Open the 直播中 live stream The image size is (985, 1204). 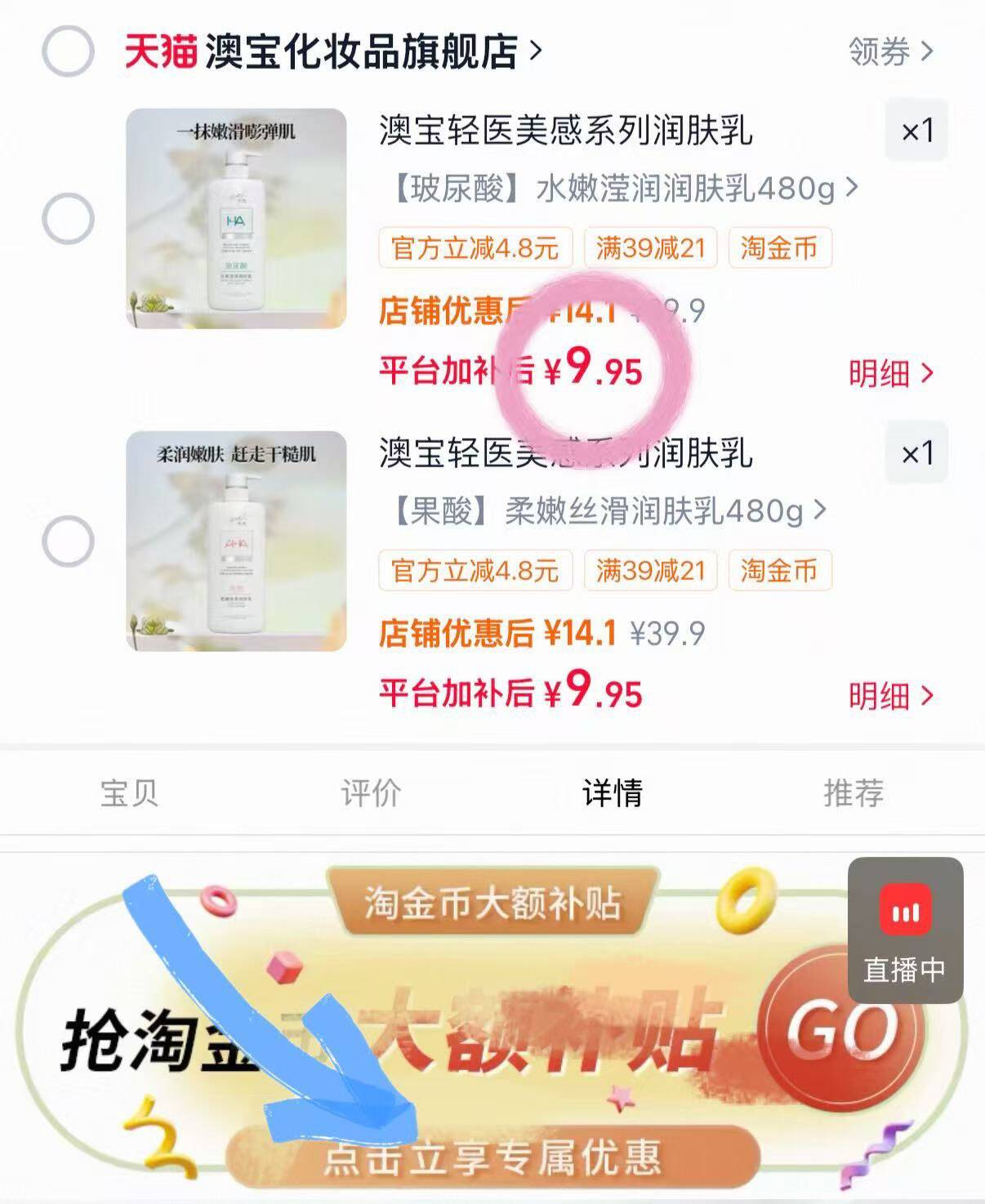point(905,930)
